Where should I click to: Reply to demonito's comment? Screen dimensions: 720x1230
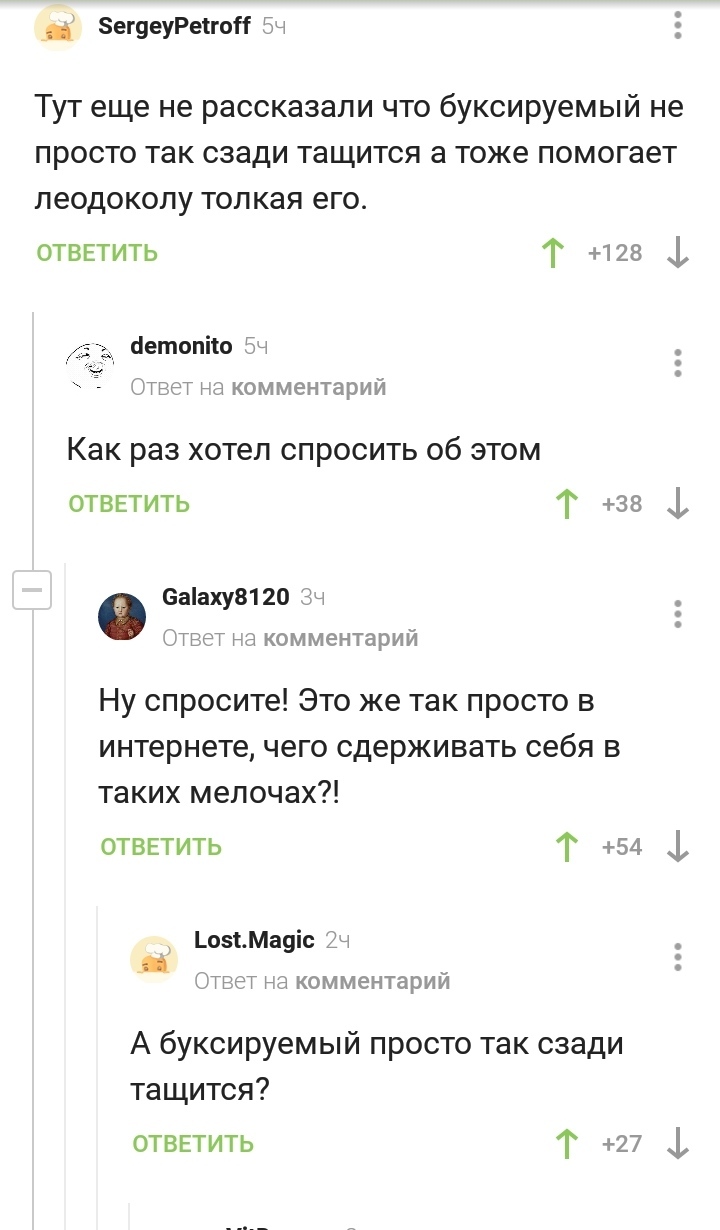[x=129, y=504]
